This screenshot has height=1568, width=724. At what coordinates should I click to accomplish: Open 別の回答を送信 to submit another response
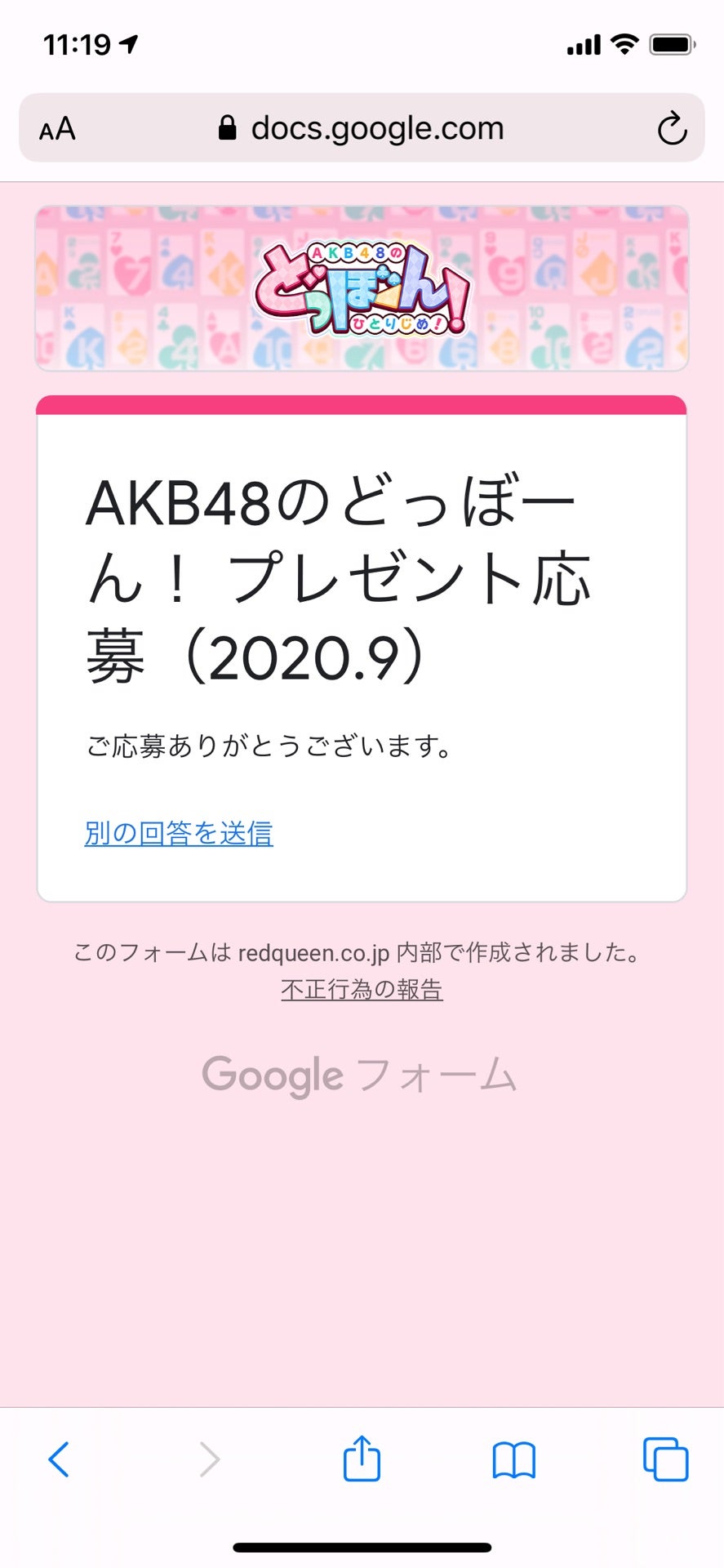click(x=179, y=833)
